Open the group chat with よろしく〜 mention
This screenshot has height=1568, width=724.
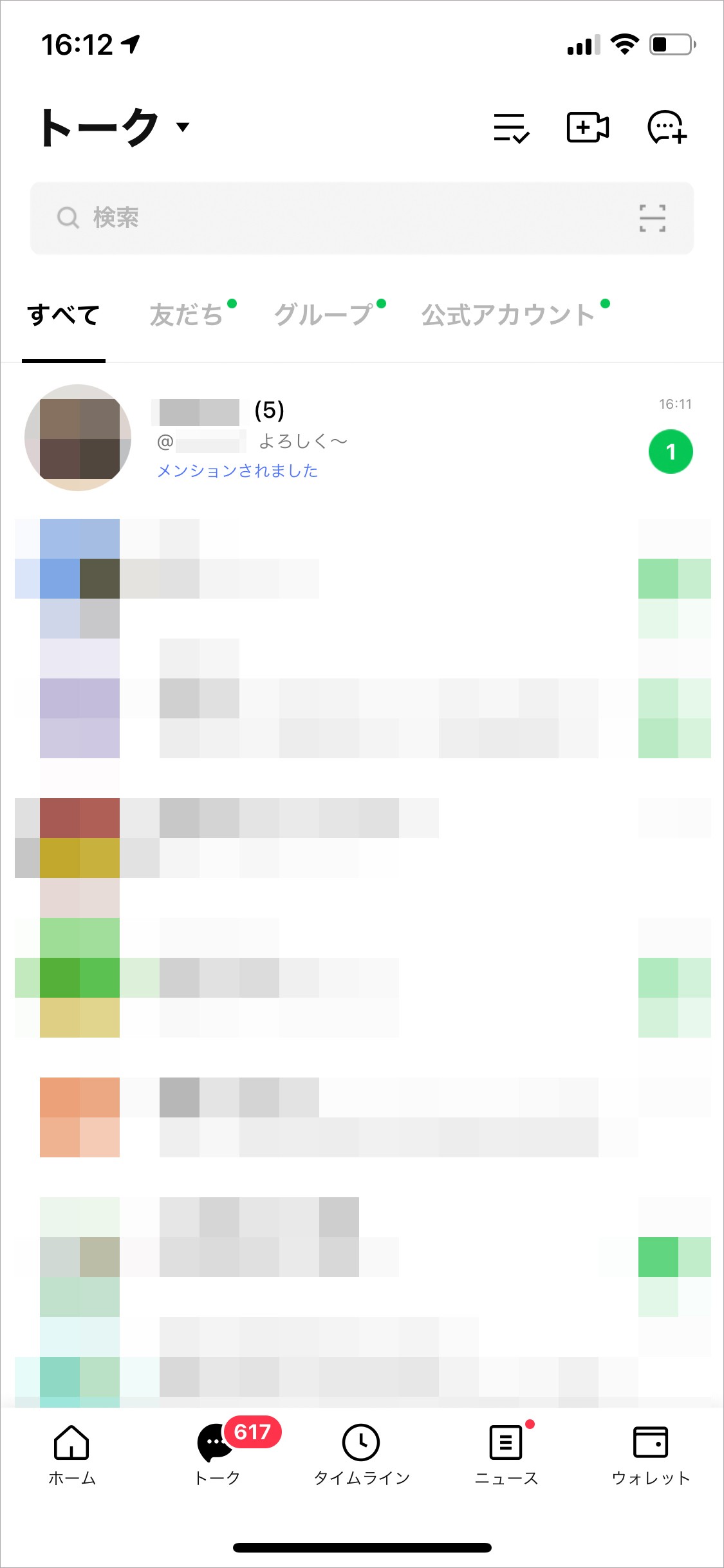(360, 439)
